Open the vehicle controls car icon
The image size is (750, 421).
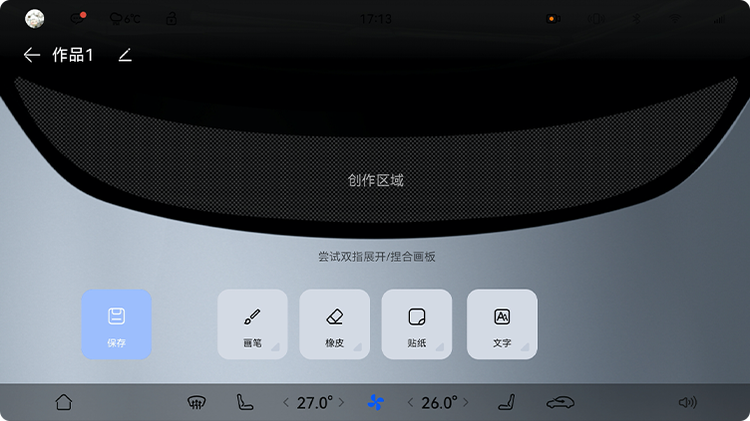pos(560,402)
